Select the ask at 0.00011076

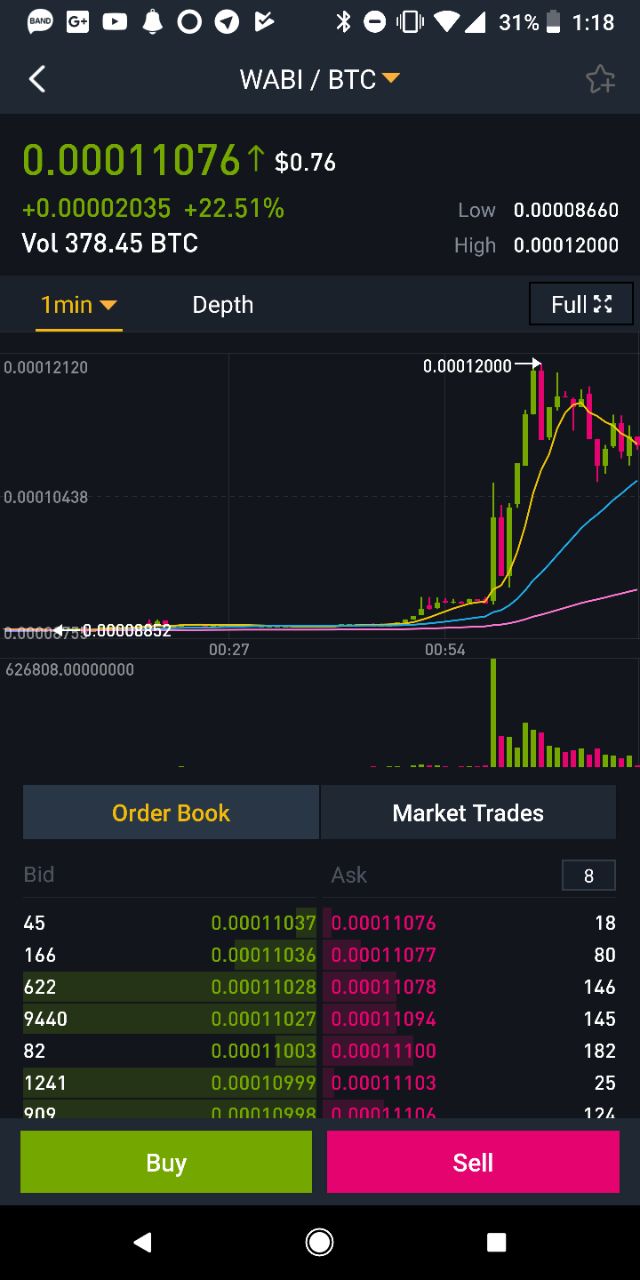click(x=384, y=923)
